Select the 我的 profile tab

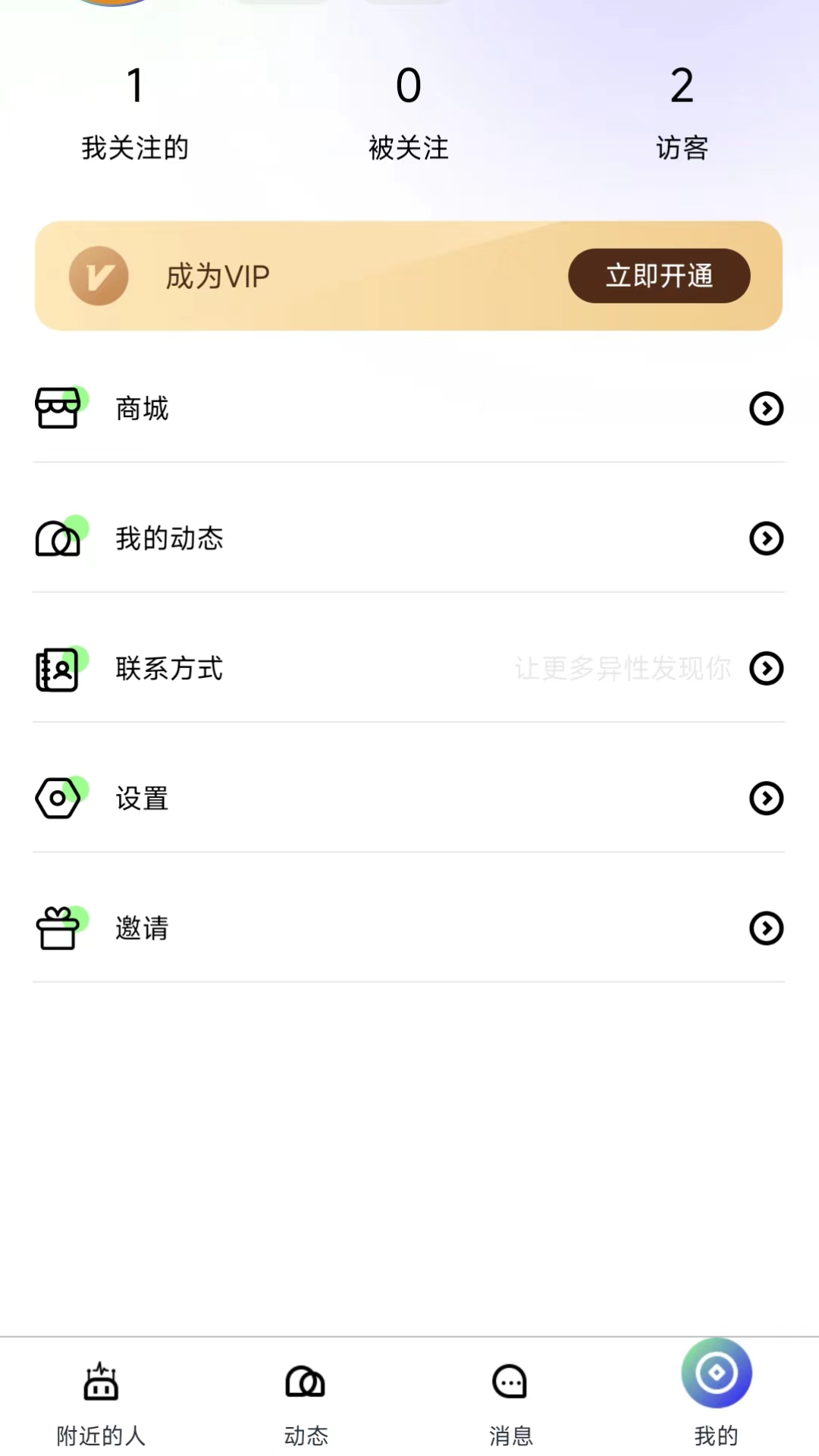[716, 1395]
